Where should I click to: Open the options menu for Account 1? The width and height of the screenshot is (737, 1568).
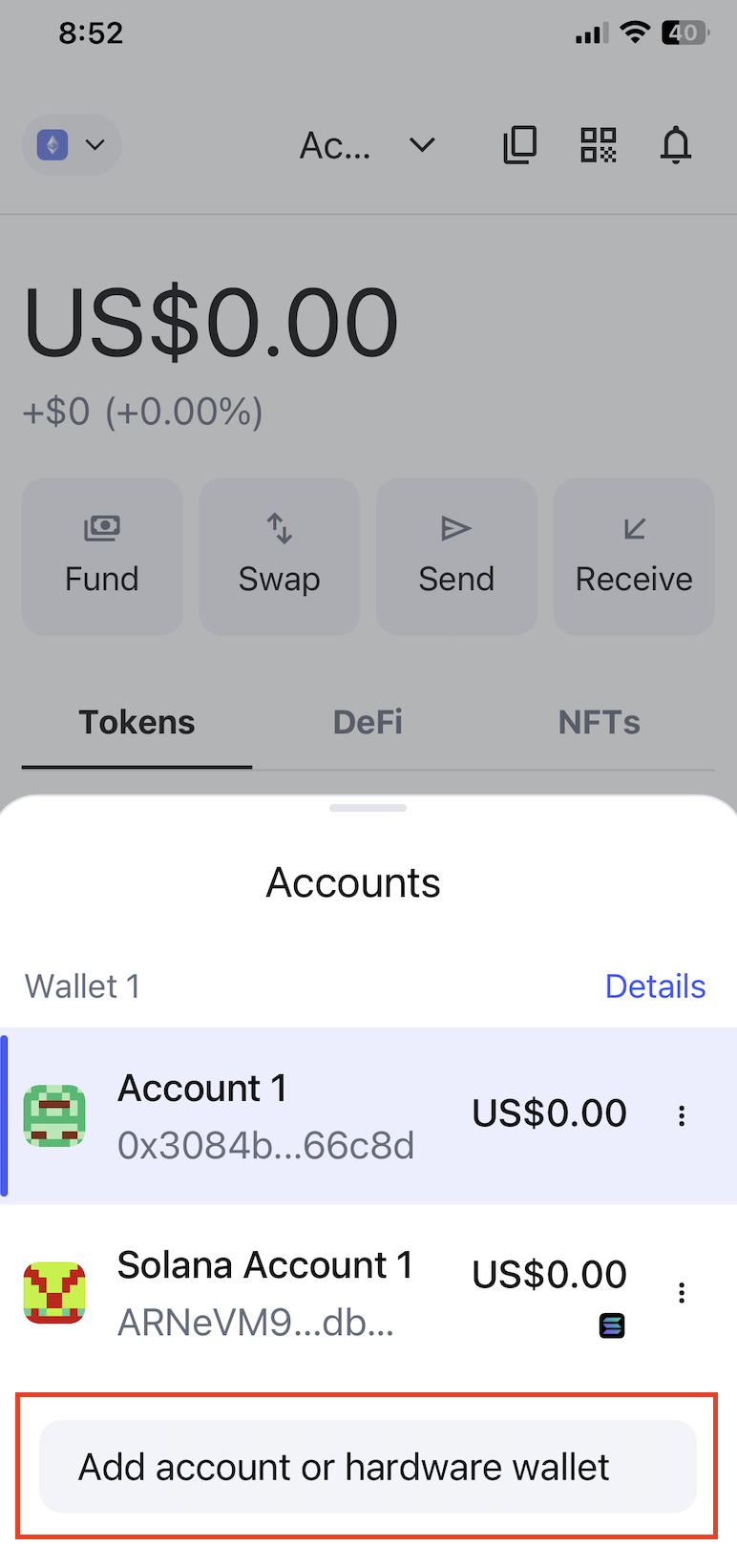point(682,1115)
